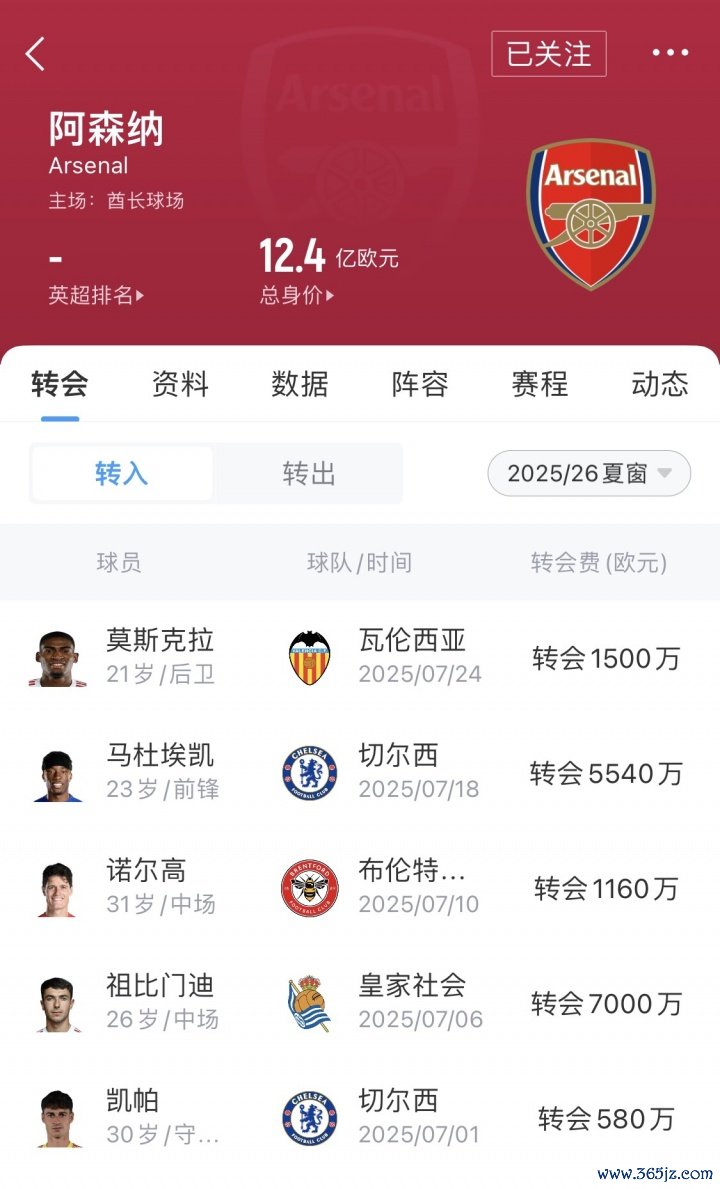
Task: Open the 凯帕 transfer row
Action: point(360,1118)
